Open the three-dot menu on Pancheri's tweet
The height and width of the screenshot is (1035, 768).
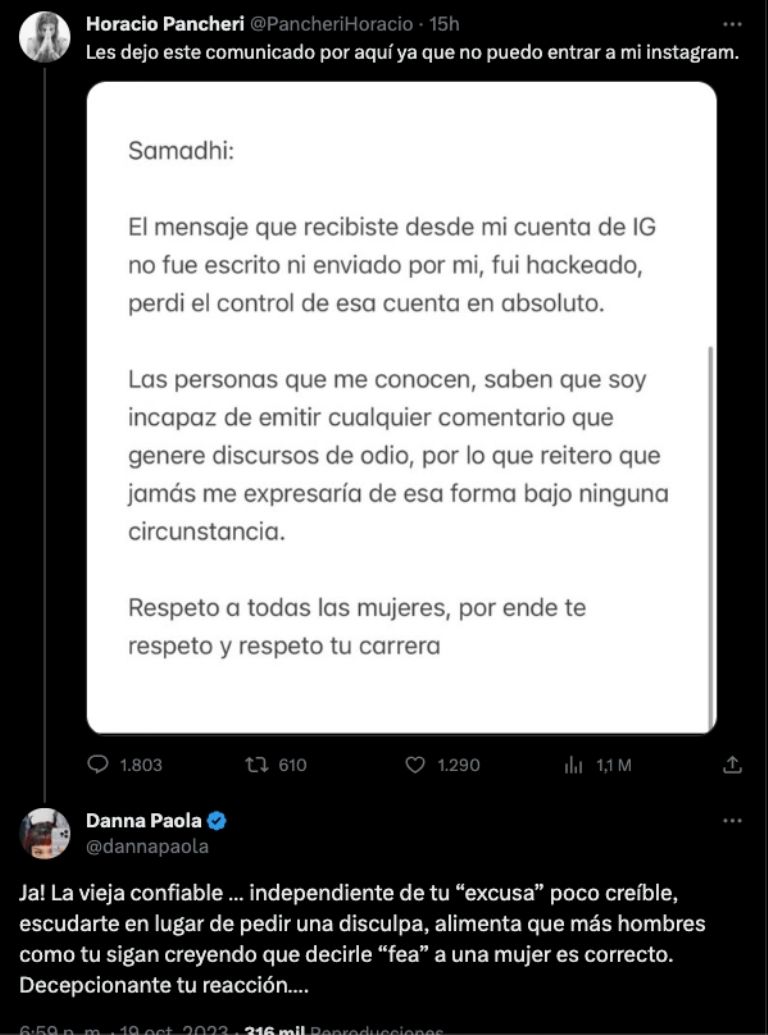[731, 22]
